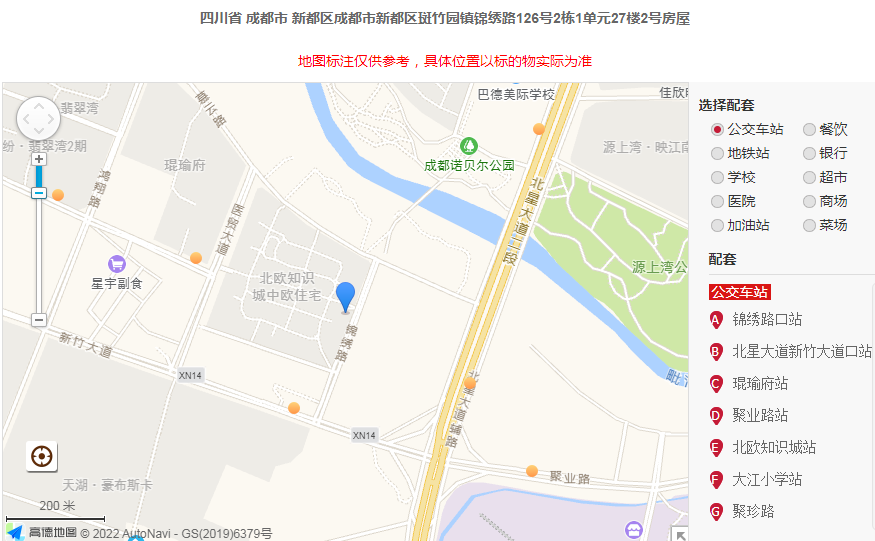Open 聚业路站 bus stop result
Viewport: 875px width, 541px height.
760,416
